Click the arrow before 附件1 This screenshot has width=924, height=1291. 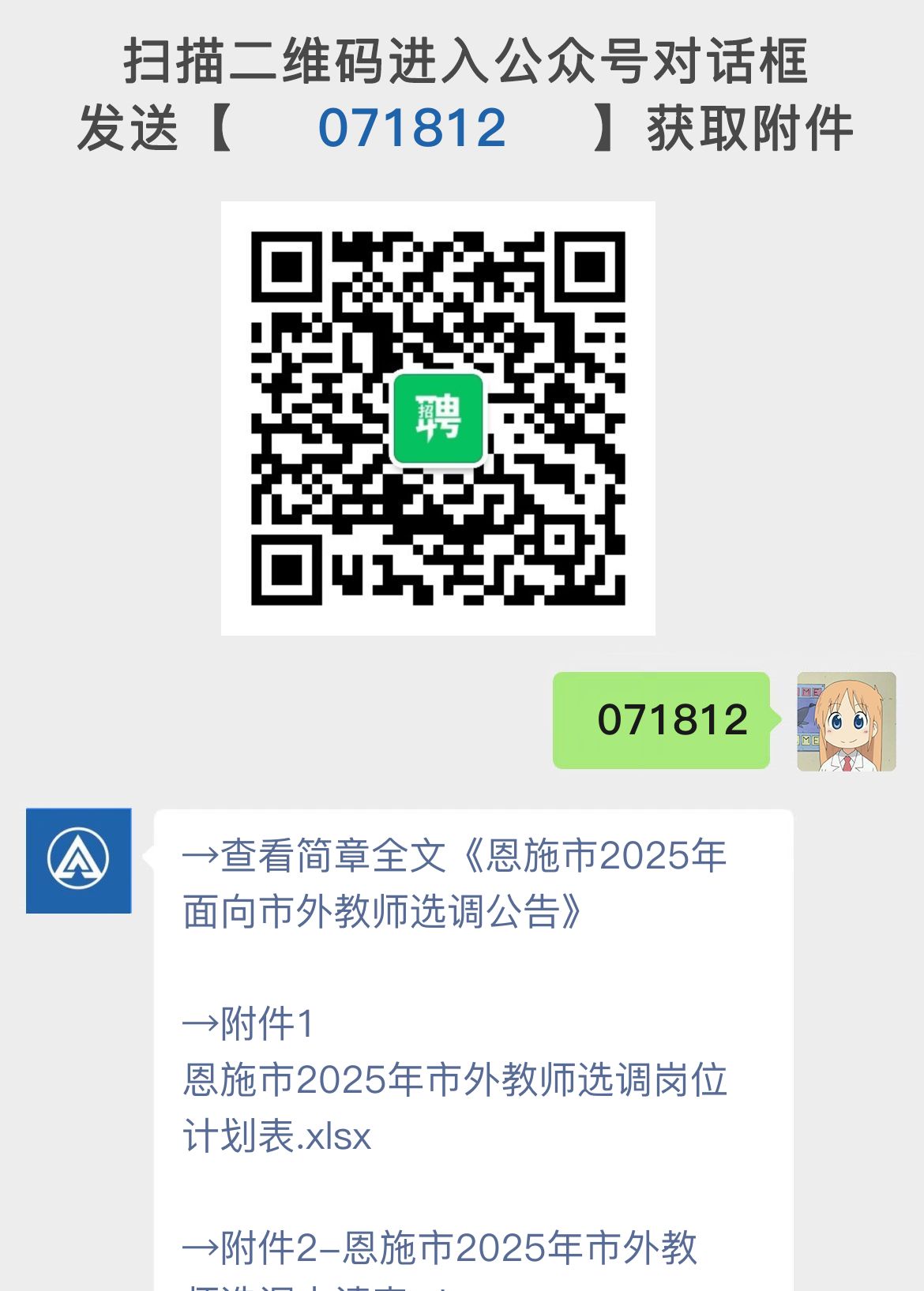(x=200, y=1023)
